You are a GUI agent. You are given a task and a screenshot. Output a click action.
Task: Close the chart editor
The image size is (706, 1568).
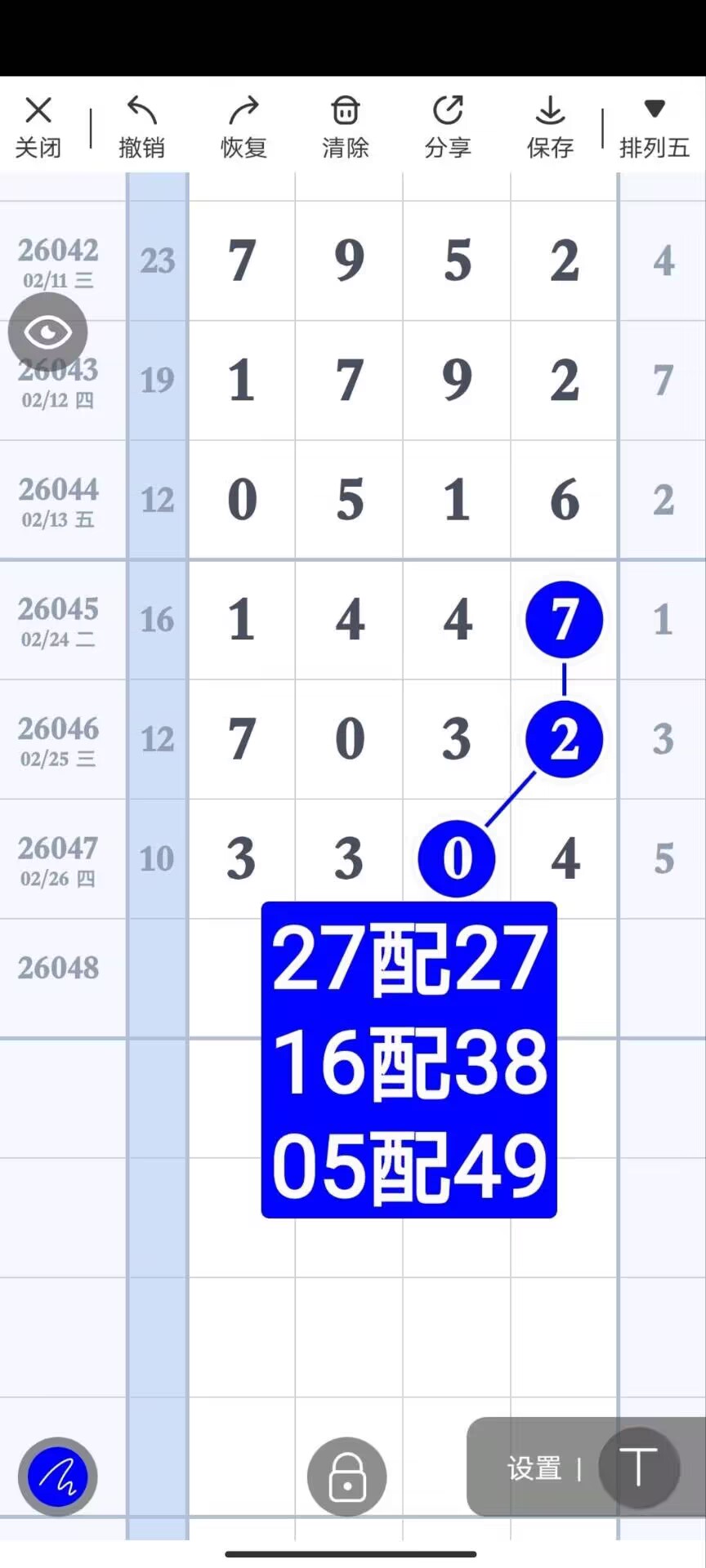(38, 127)
